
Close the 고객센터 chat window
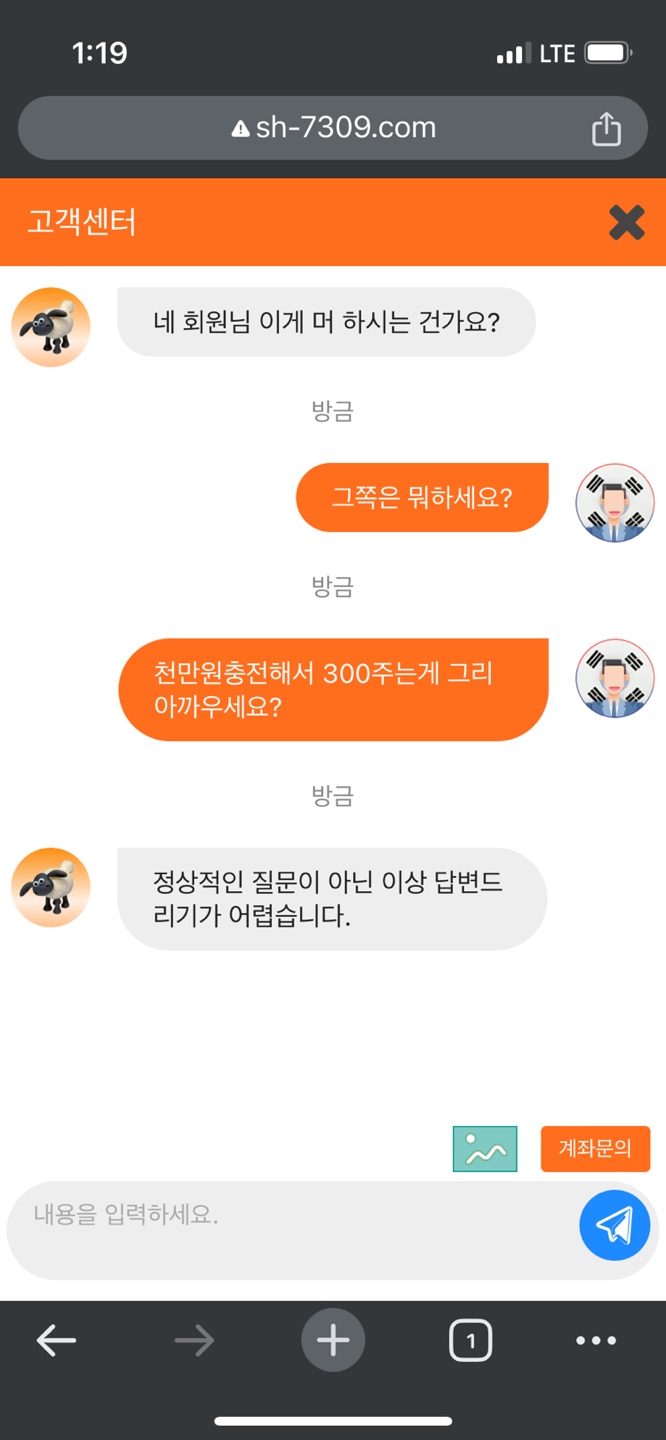click(626, 222)
